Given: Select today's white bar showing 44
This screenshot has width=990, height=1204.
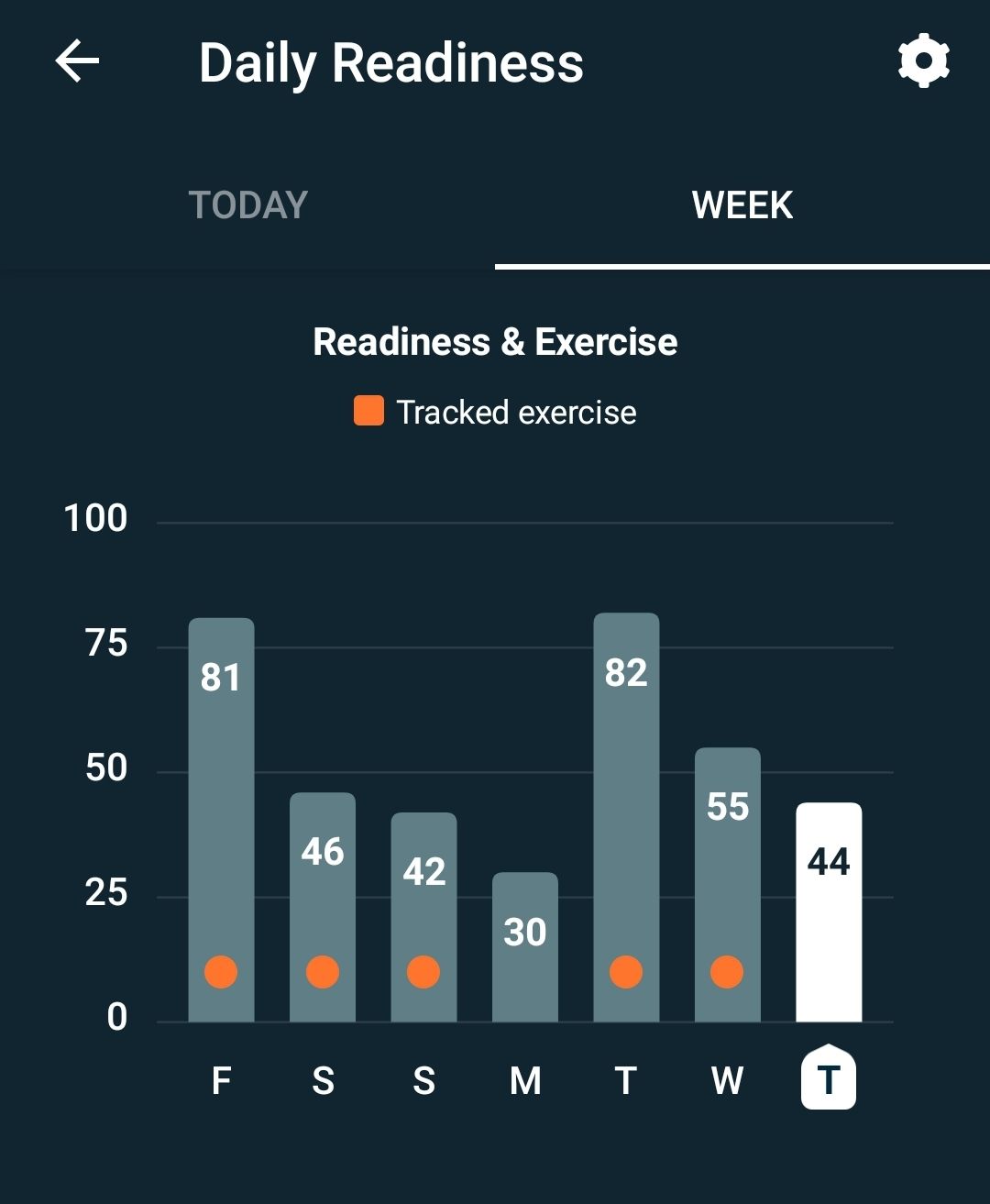Looking at the screenshot, I should coord(828,908).
